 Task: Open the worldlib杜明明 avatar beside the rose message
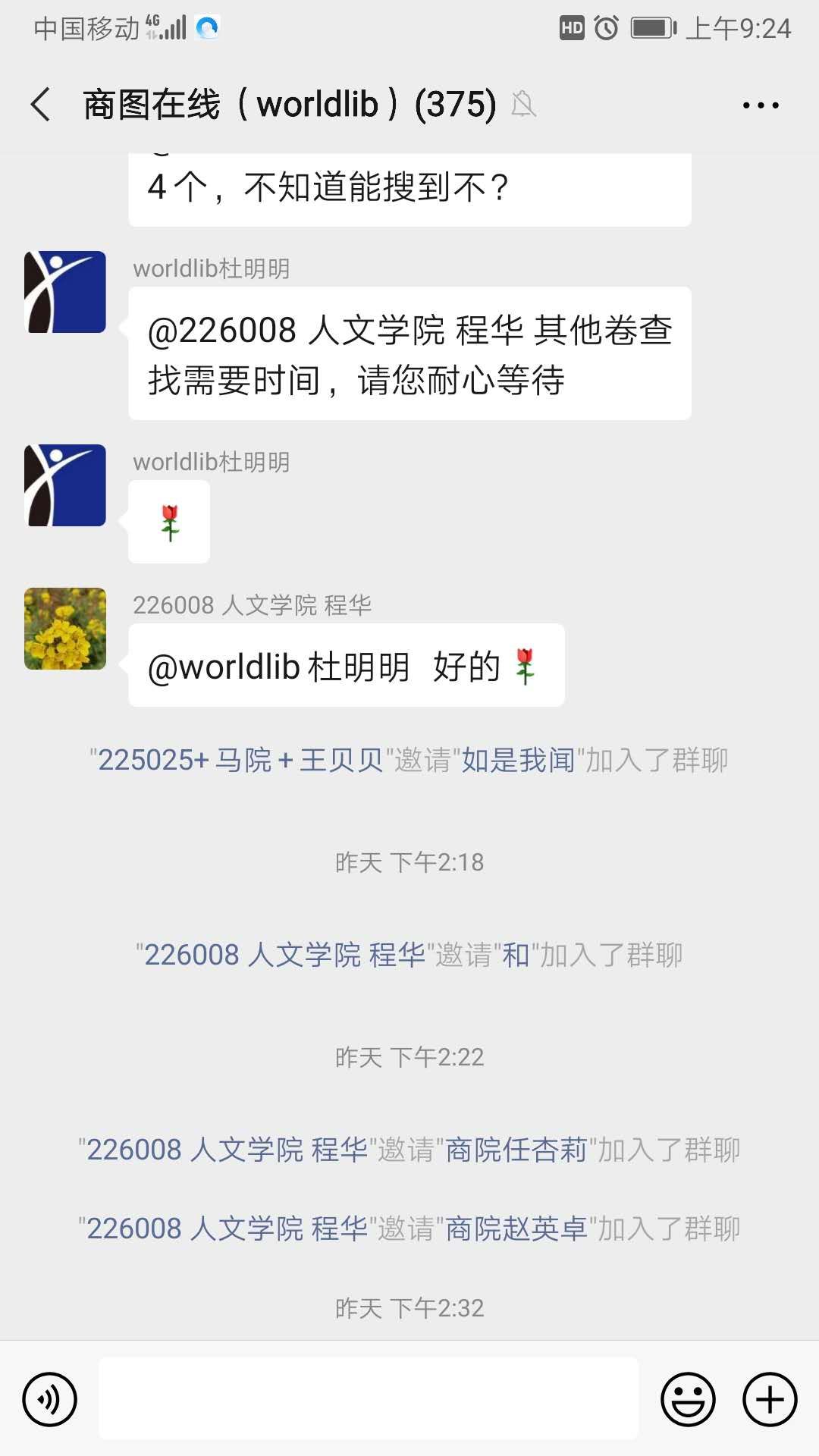[x=65, y=485]
